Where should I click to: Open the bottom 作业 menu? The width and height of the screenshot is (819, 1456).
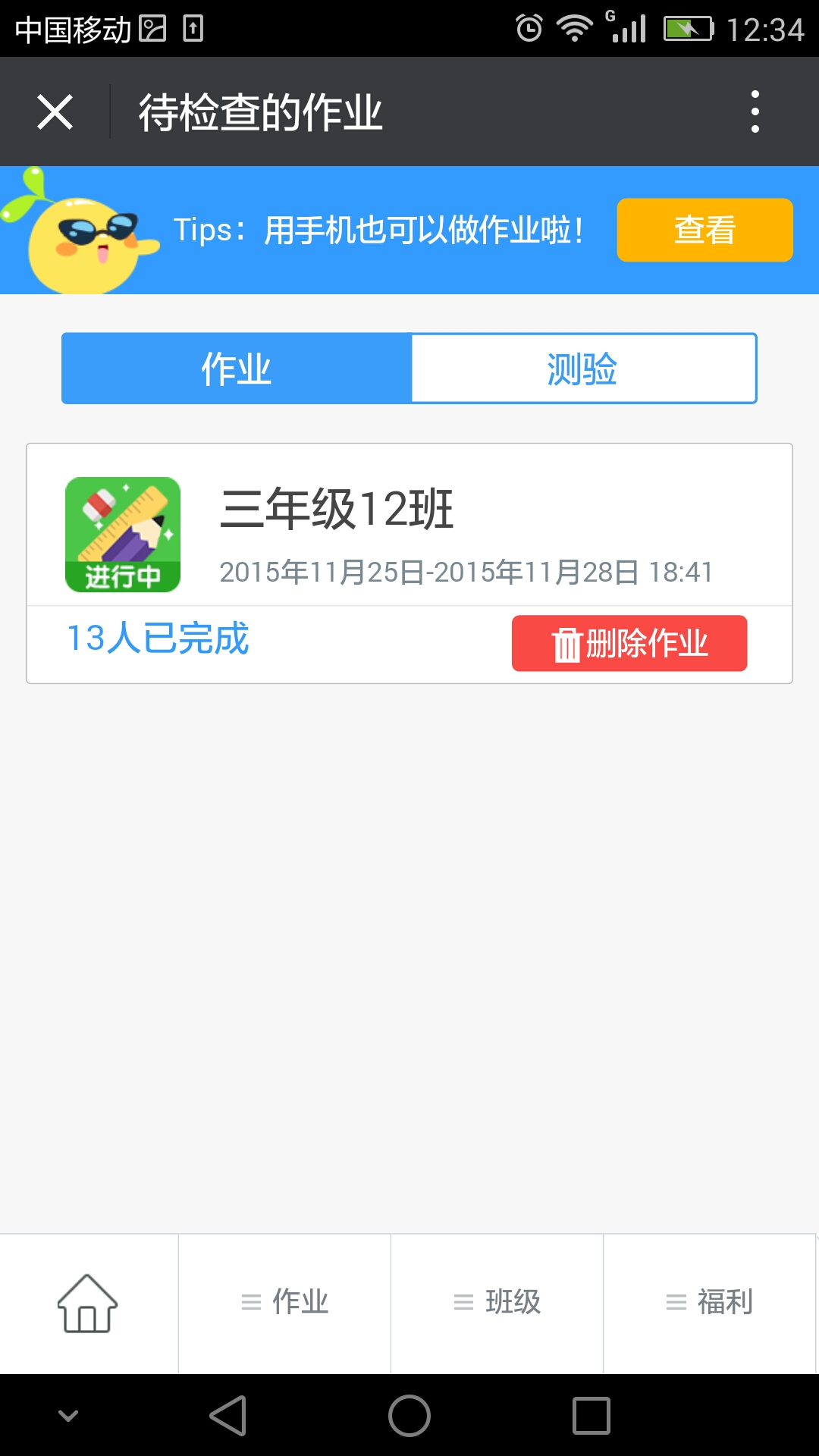tap(285, 1303)
